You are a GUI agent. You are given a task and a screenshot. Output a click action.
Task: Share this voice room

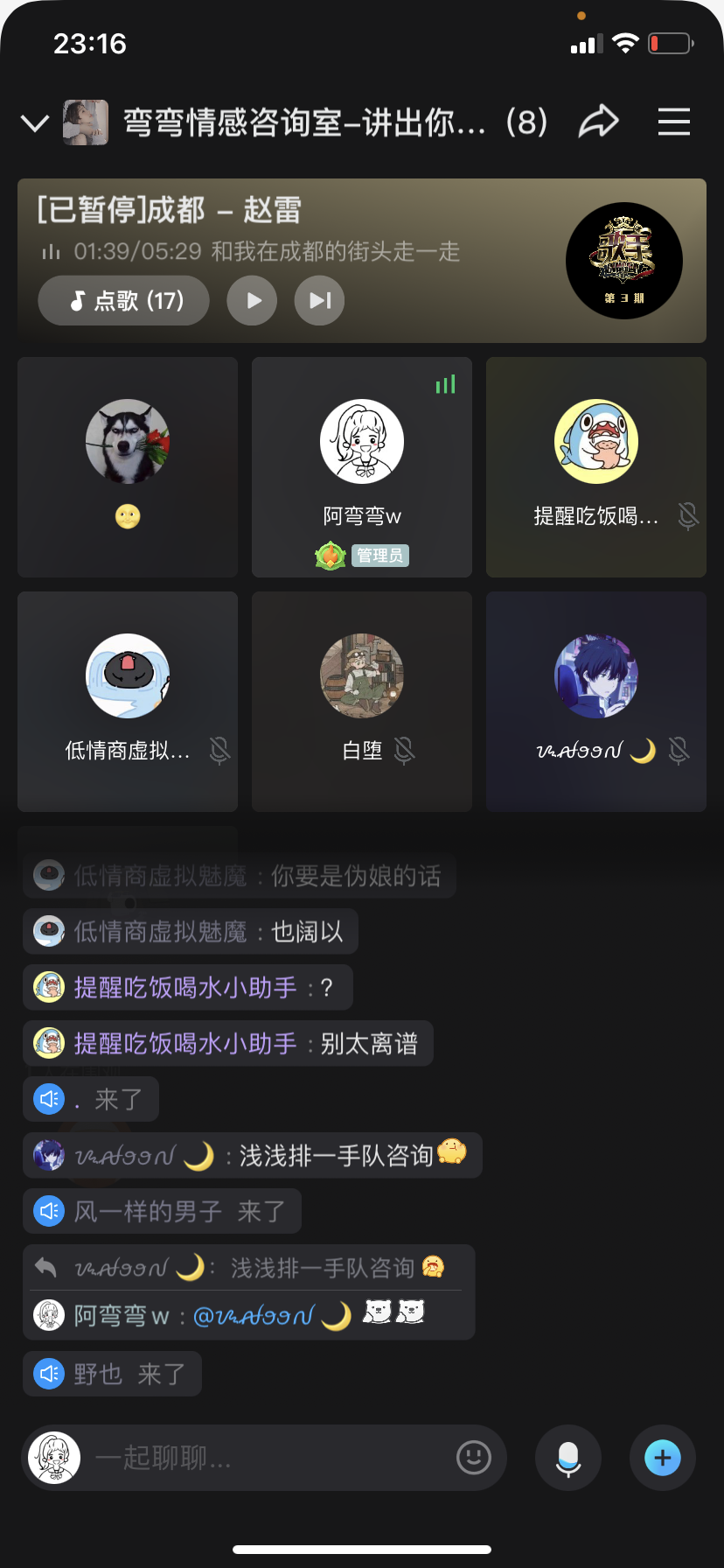[598, 122]
